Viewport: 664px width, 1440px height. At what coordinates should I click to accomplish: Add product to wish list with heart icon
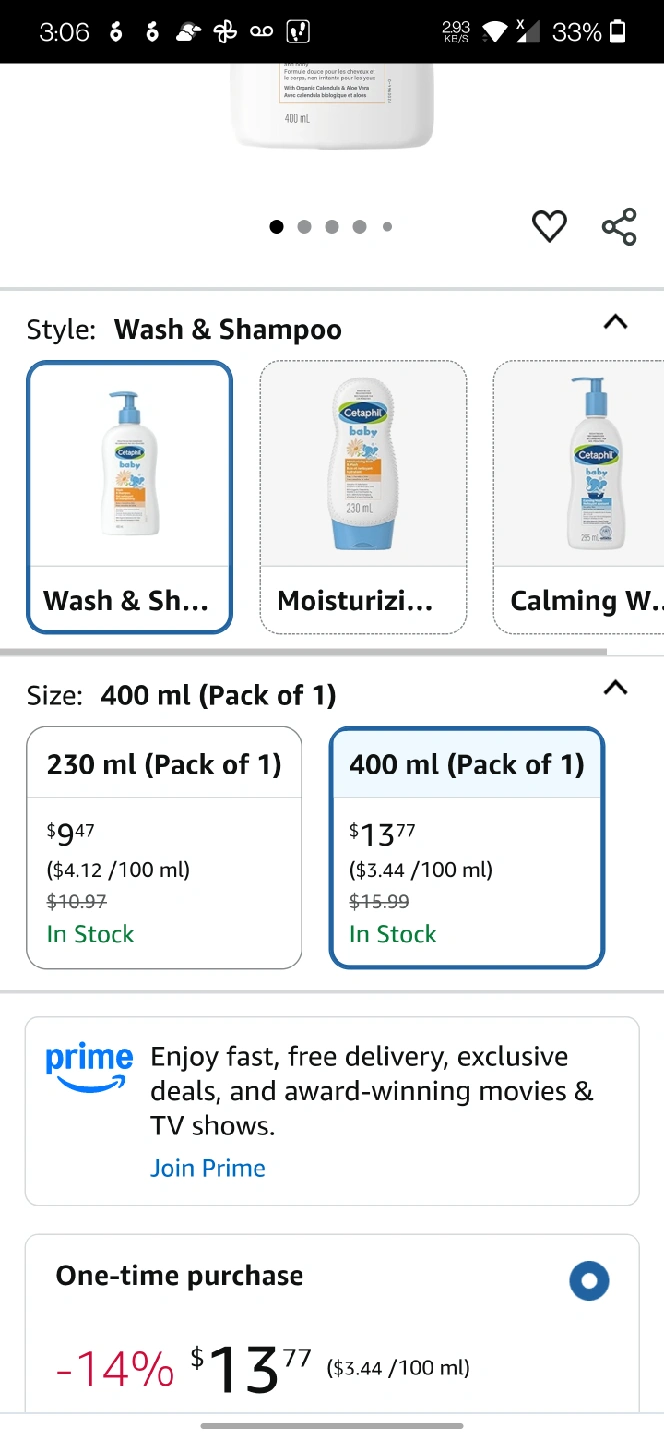pos(549,227)
